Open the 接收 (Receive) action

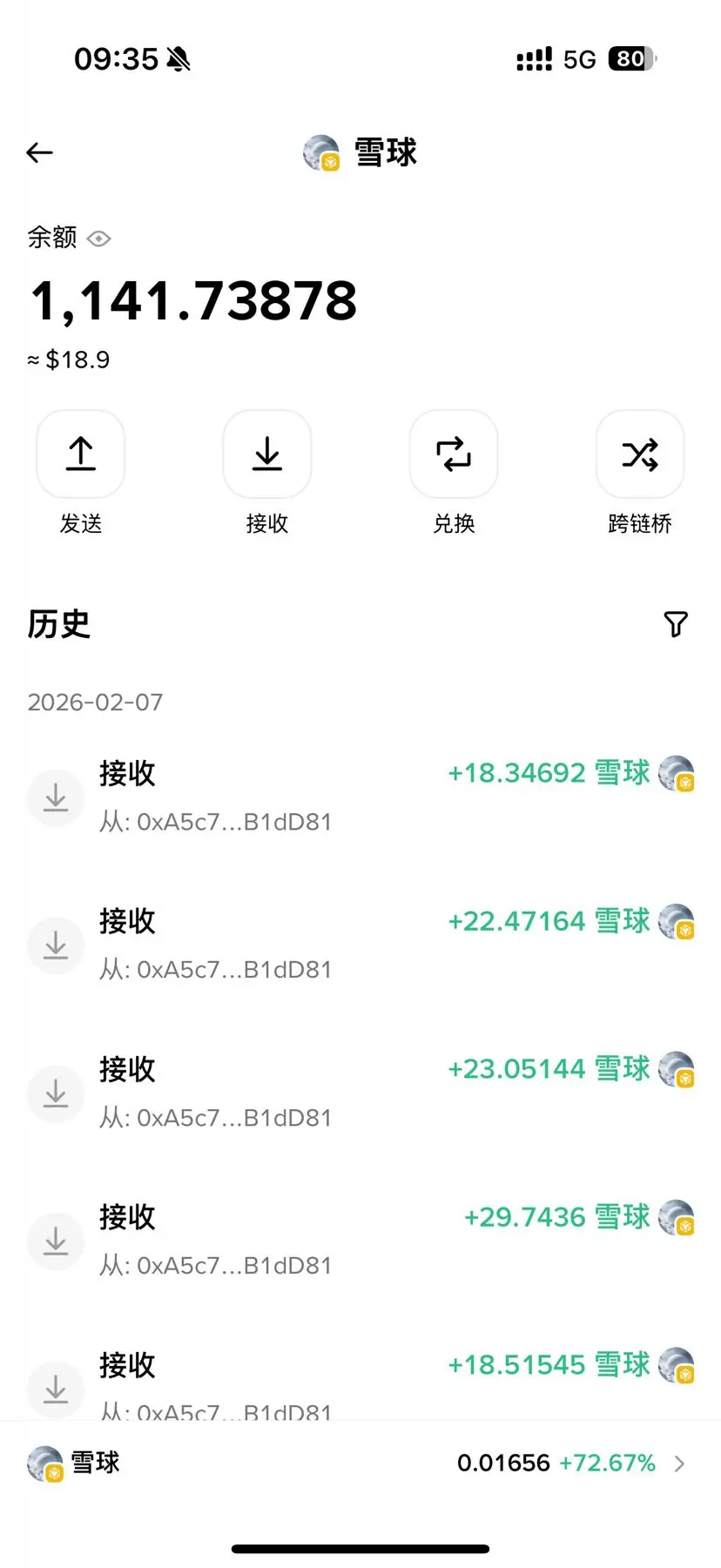(267, 454)
